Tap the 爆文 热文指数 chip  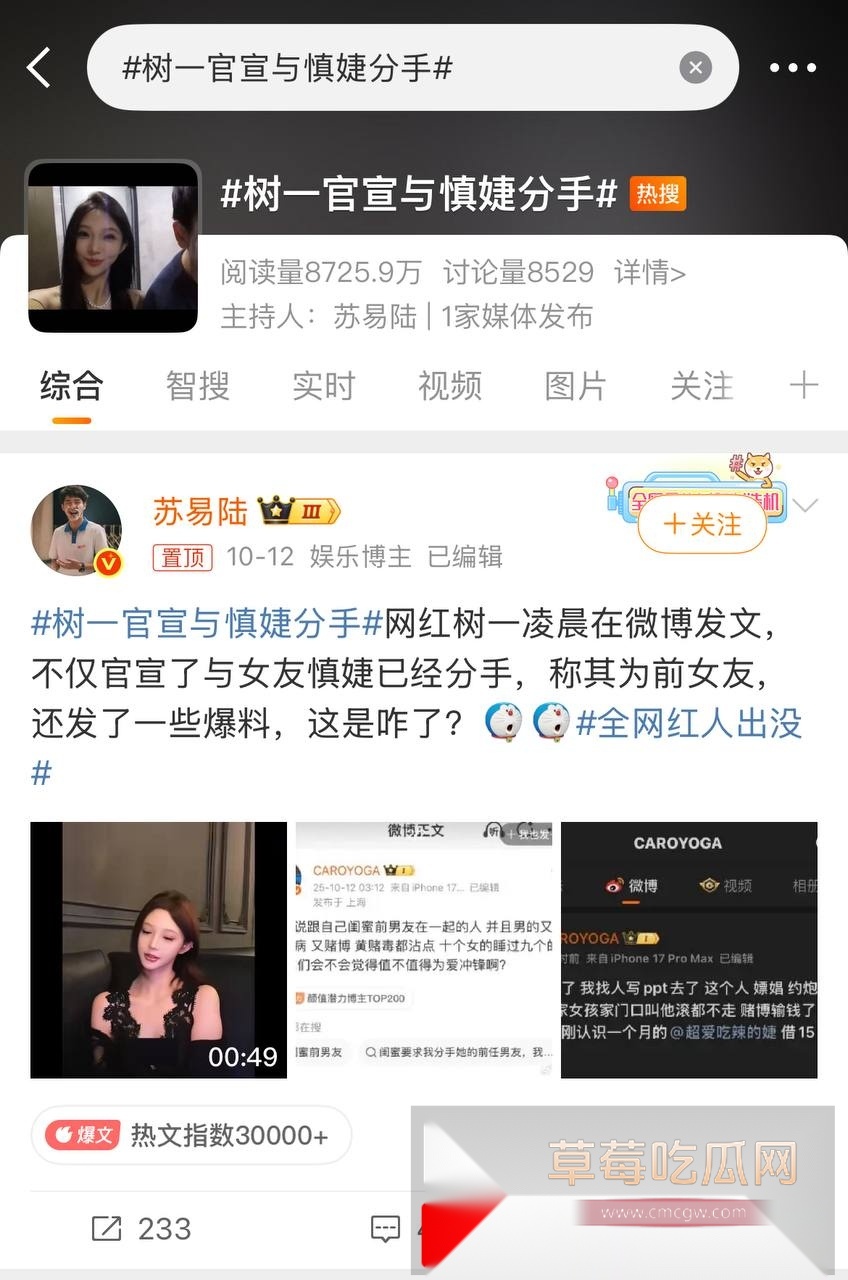point(191,1135)
